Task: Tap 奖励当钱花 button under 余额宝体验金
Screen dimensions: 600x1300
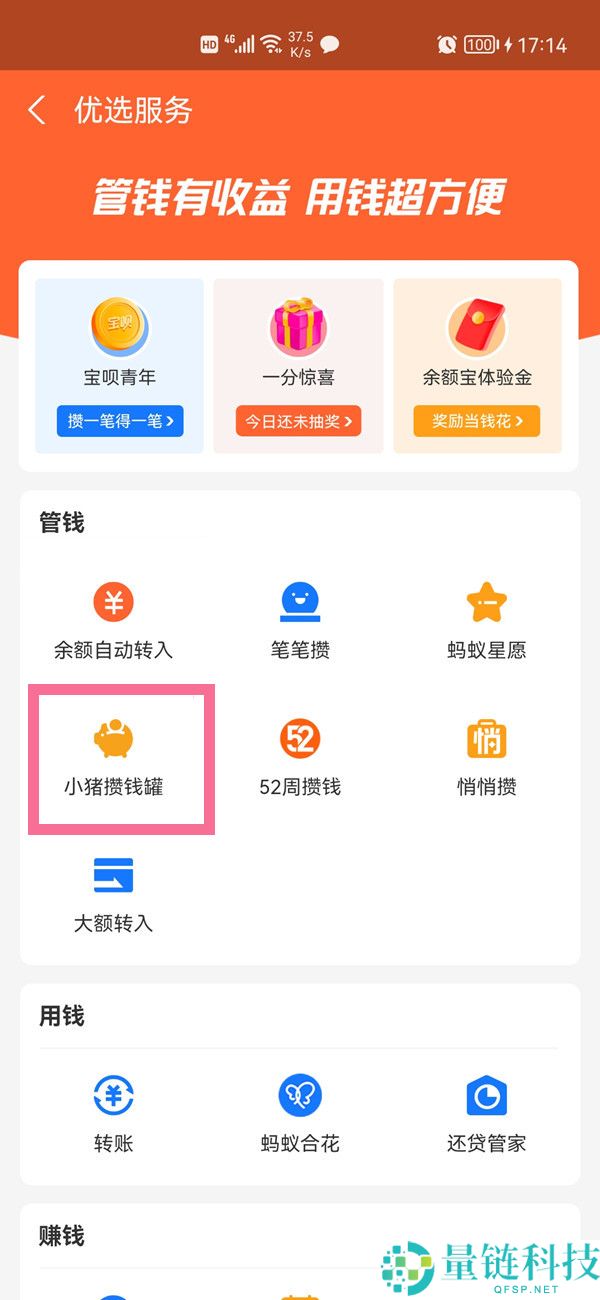Action: (x=477, y=421)
